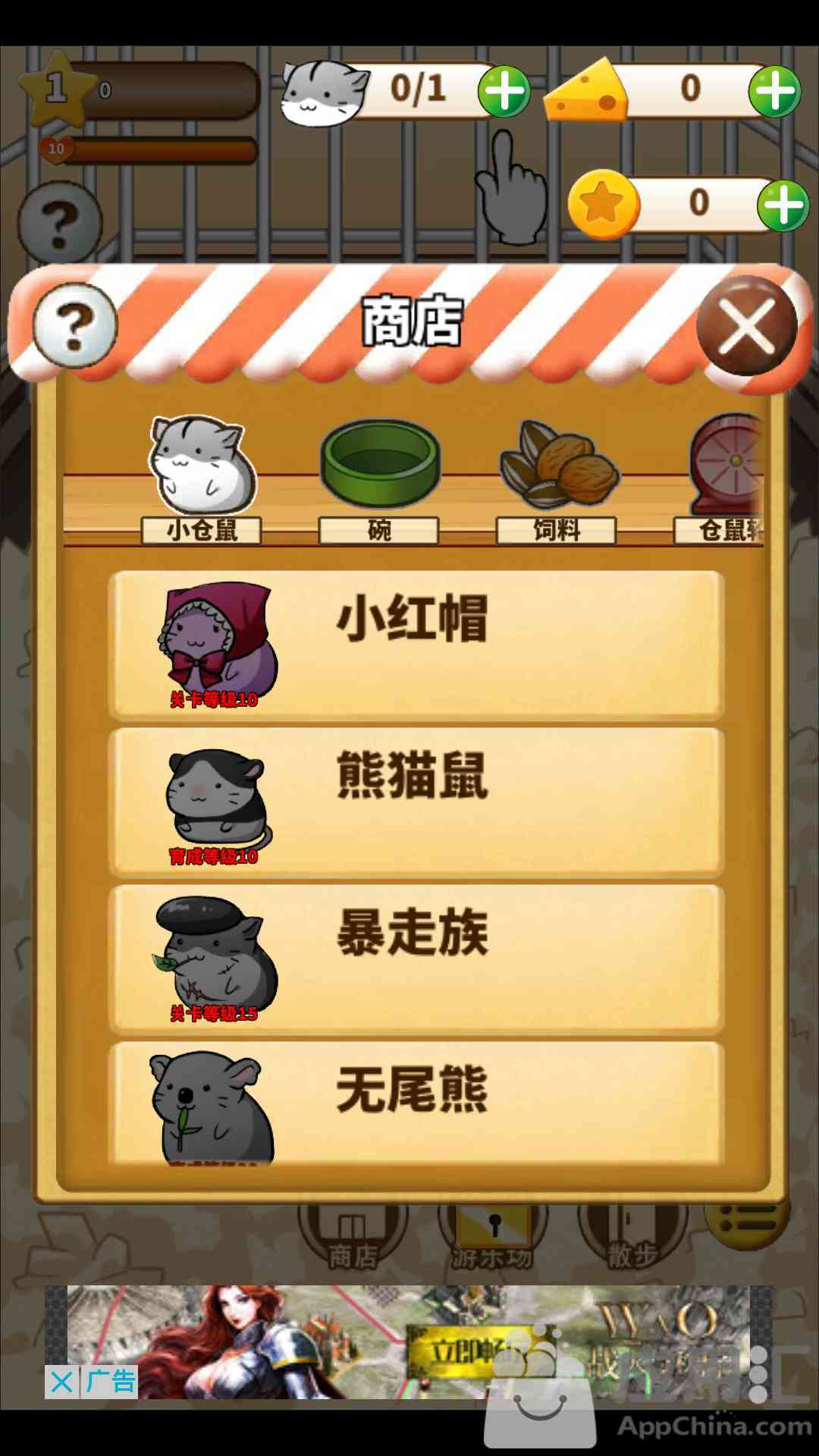Add cheese with the plus button
This screenshot has height=1456, width=819.
click(773, 92)
